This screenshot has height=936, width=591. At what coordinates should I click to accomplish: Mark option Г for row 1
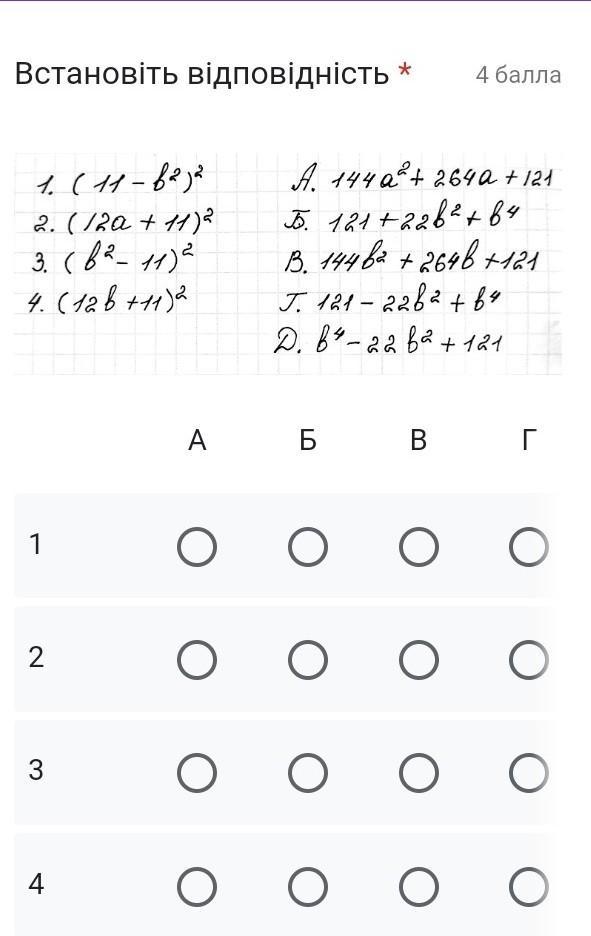coord(529,547)
